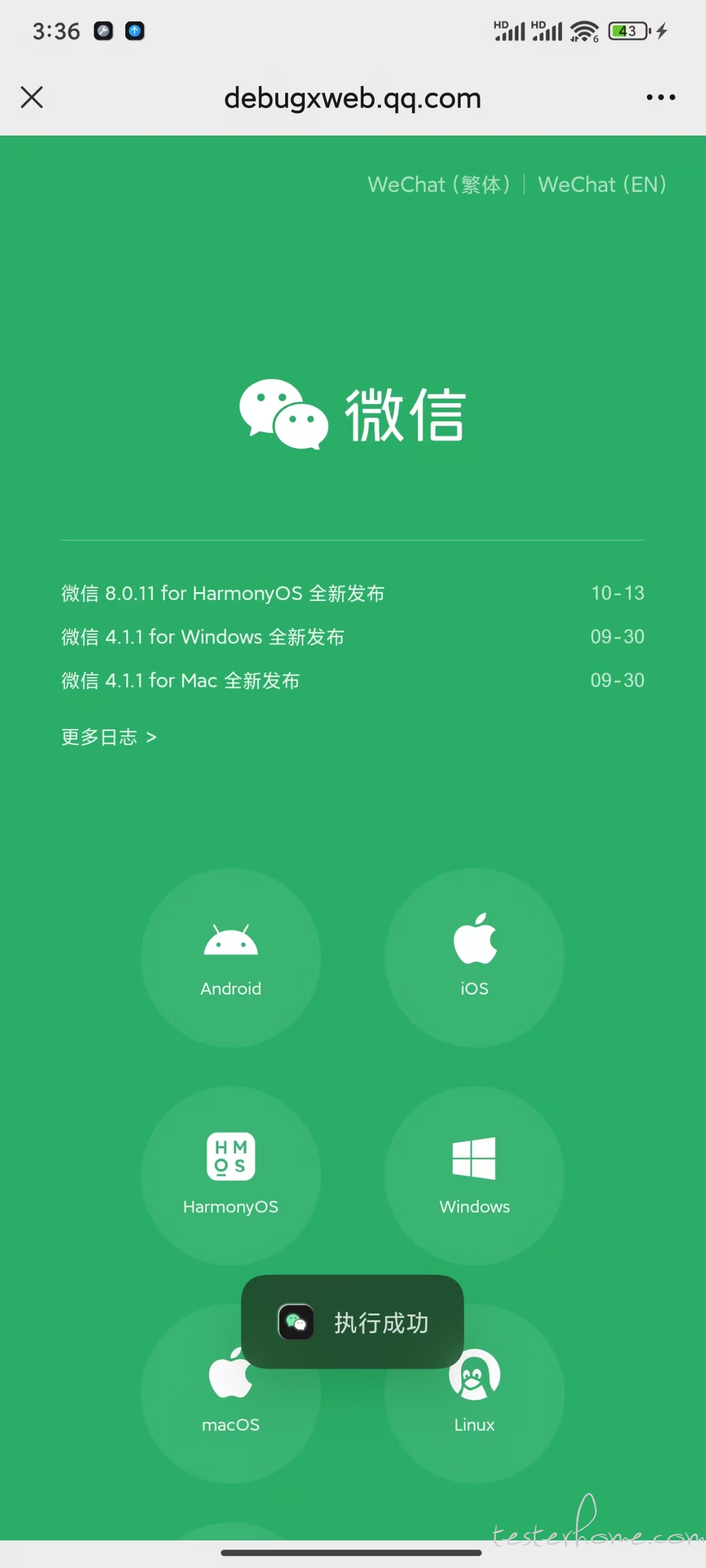
Task: Switch to WeChat (繁体) version
Action: click(438, 185)
